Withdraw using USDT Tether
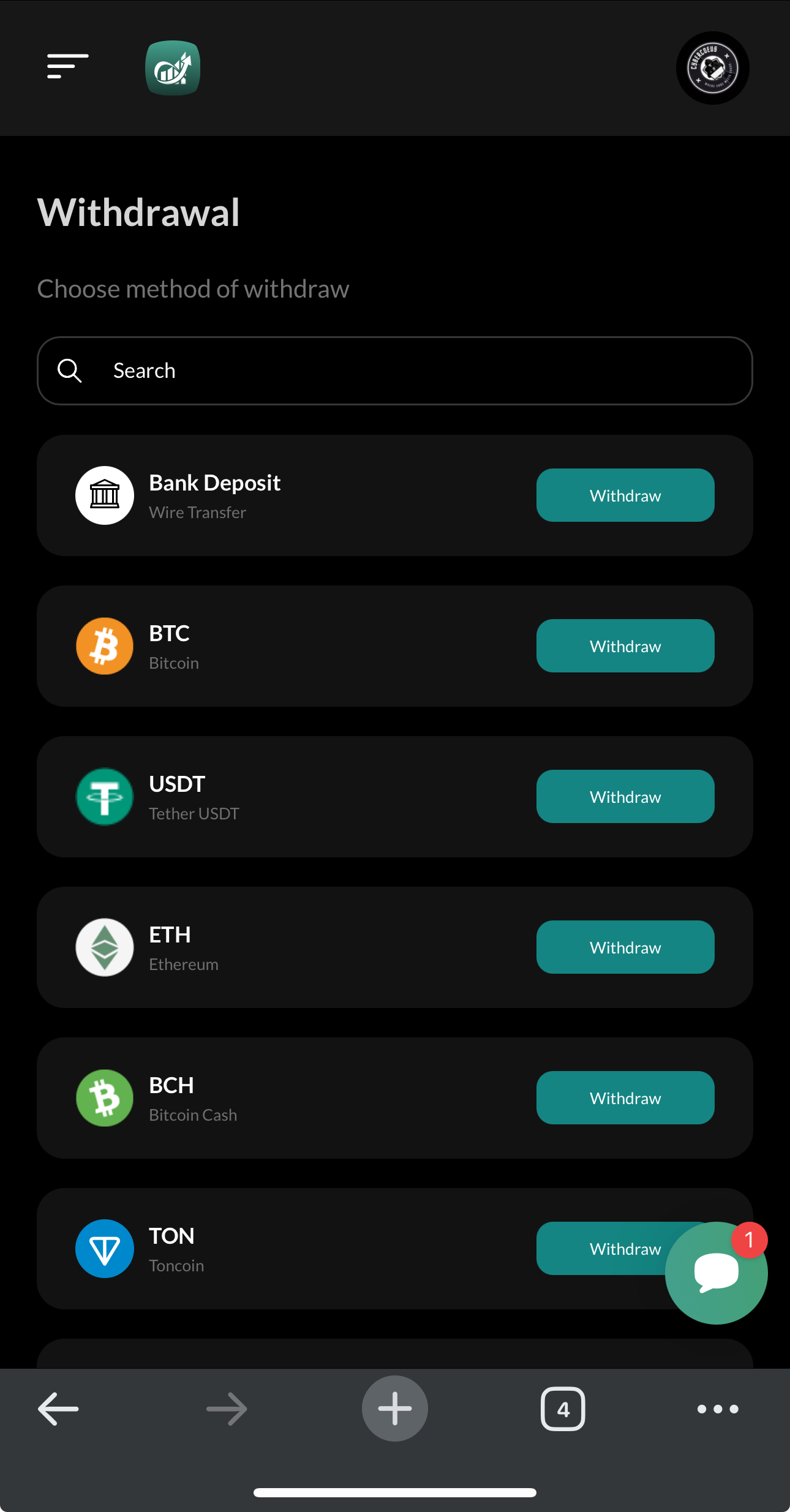The height and width of the screenshot is (1512, 790). point(625,797)
